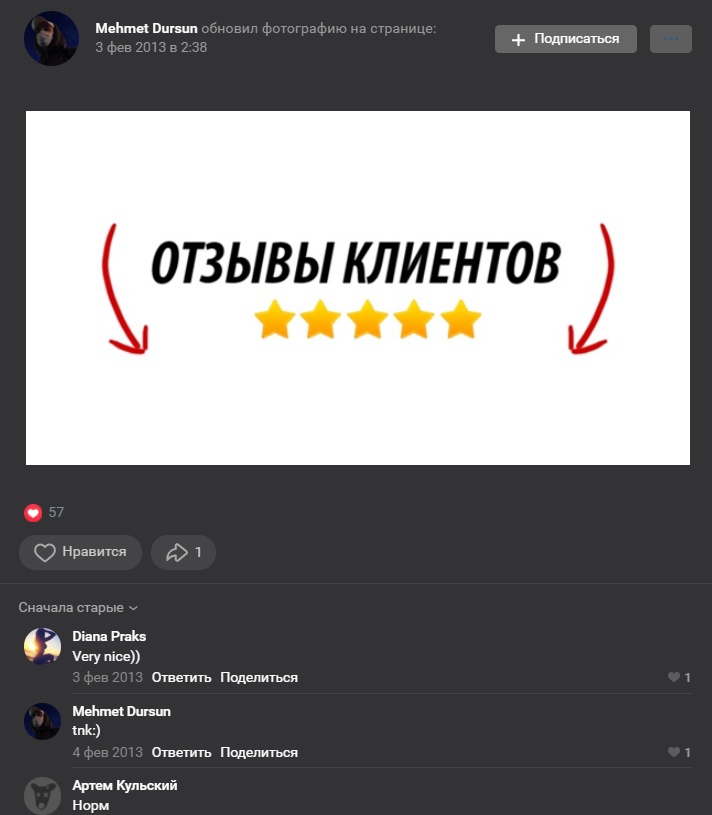Share Mehmet Dursun's tnk:) comment
This screenshot has width=712, height=815.
[x=259, y=752]
